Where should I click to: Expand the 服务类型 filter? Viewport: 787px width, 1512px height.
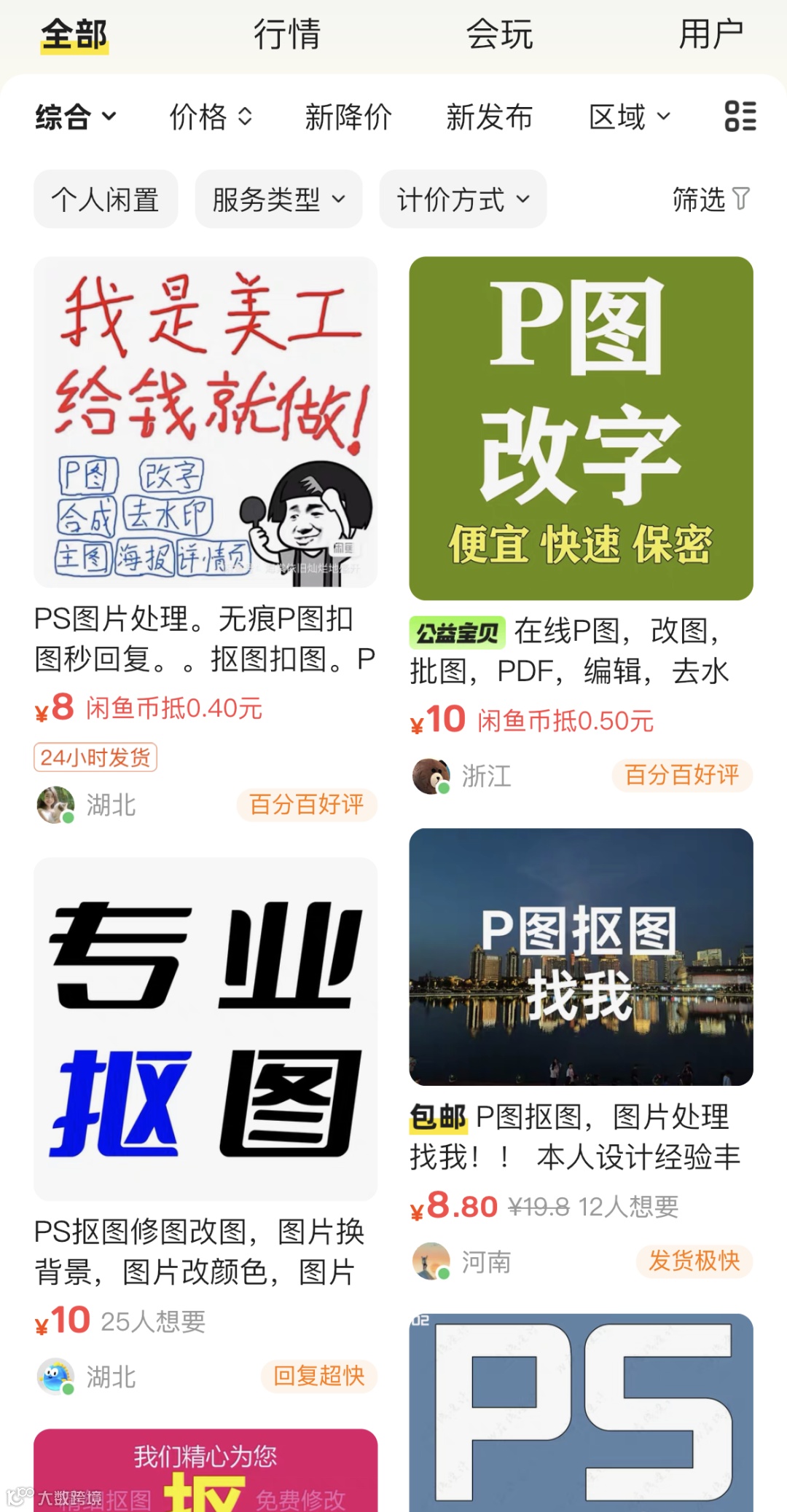pyautogui.click(x=278, y=199)
